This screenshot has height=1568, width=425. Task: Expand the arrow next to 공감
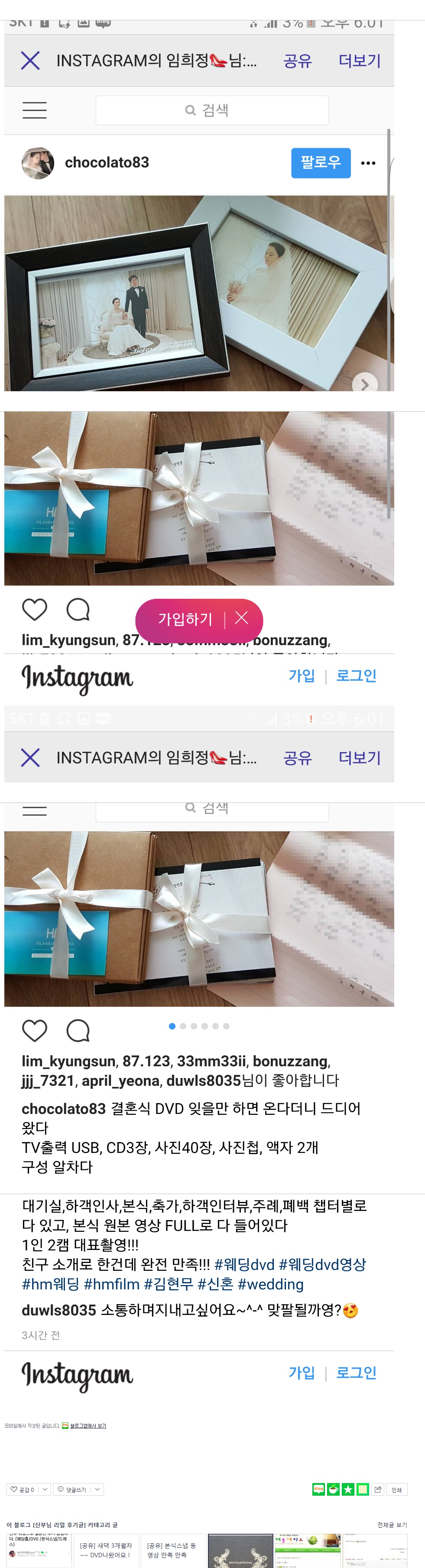pos(45,1490)
